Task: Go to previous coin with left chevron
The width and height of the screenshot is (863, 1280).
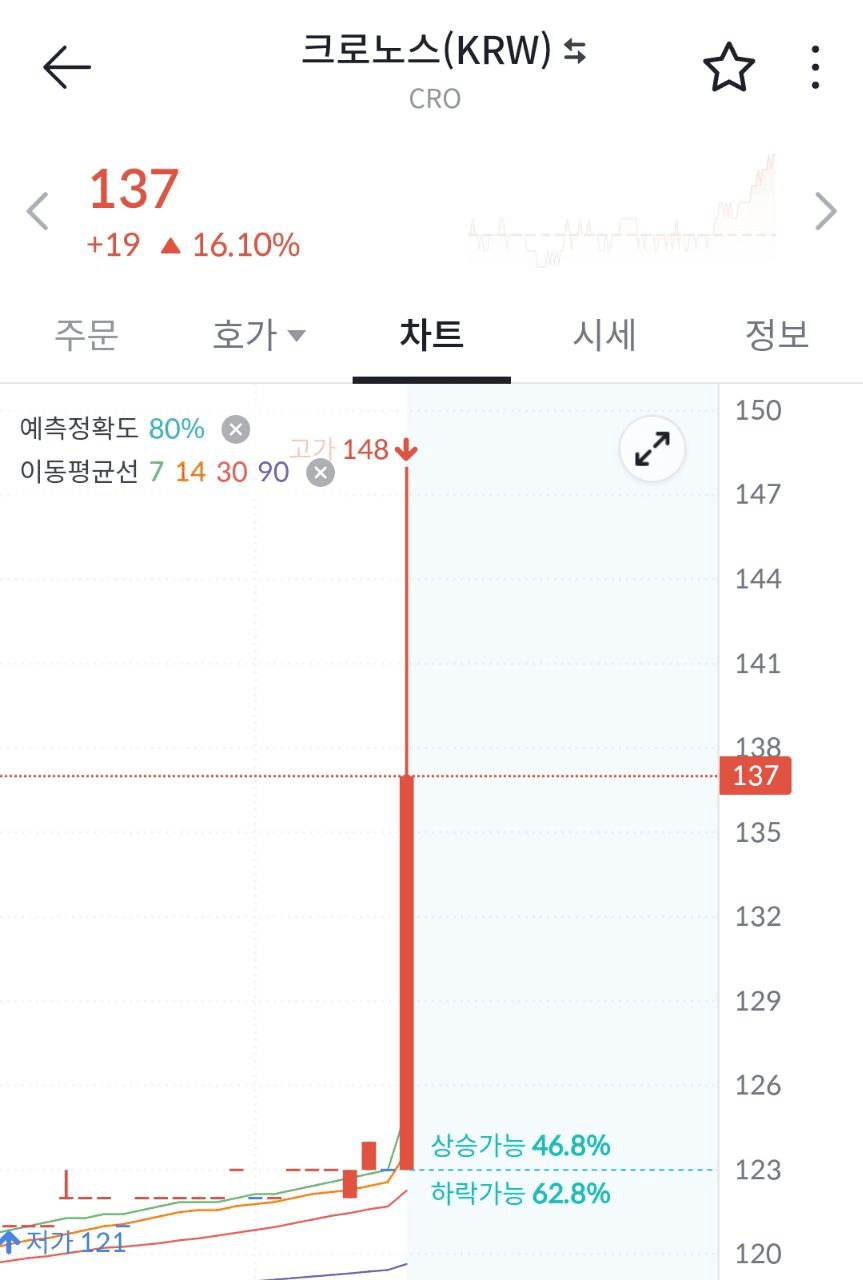Action: [x=37, y=211]
